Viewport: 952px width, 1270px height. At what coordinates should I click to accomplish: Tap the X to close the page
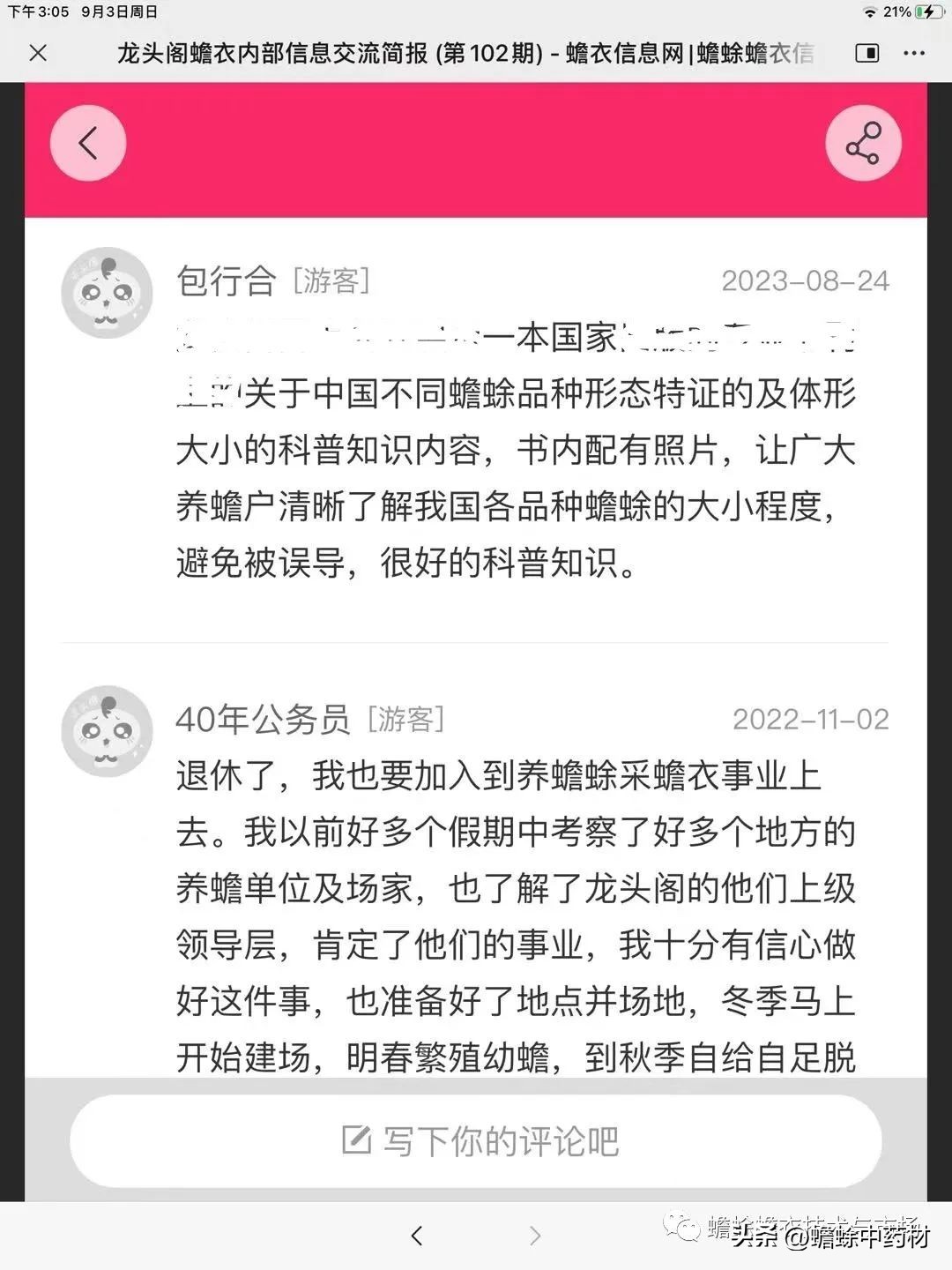[x=38, y=54]
